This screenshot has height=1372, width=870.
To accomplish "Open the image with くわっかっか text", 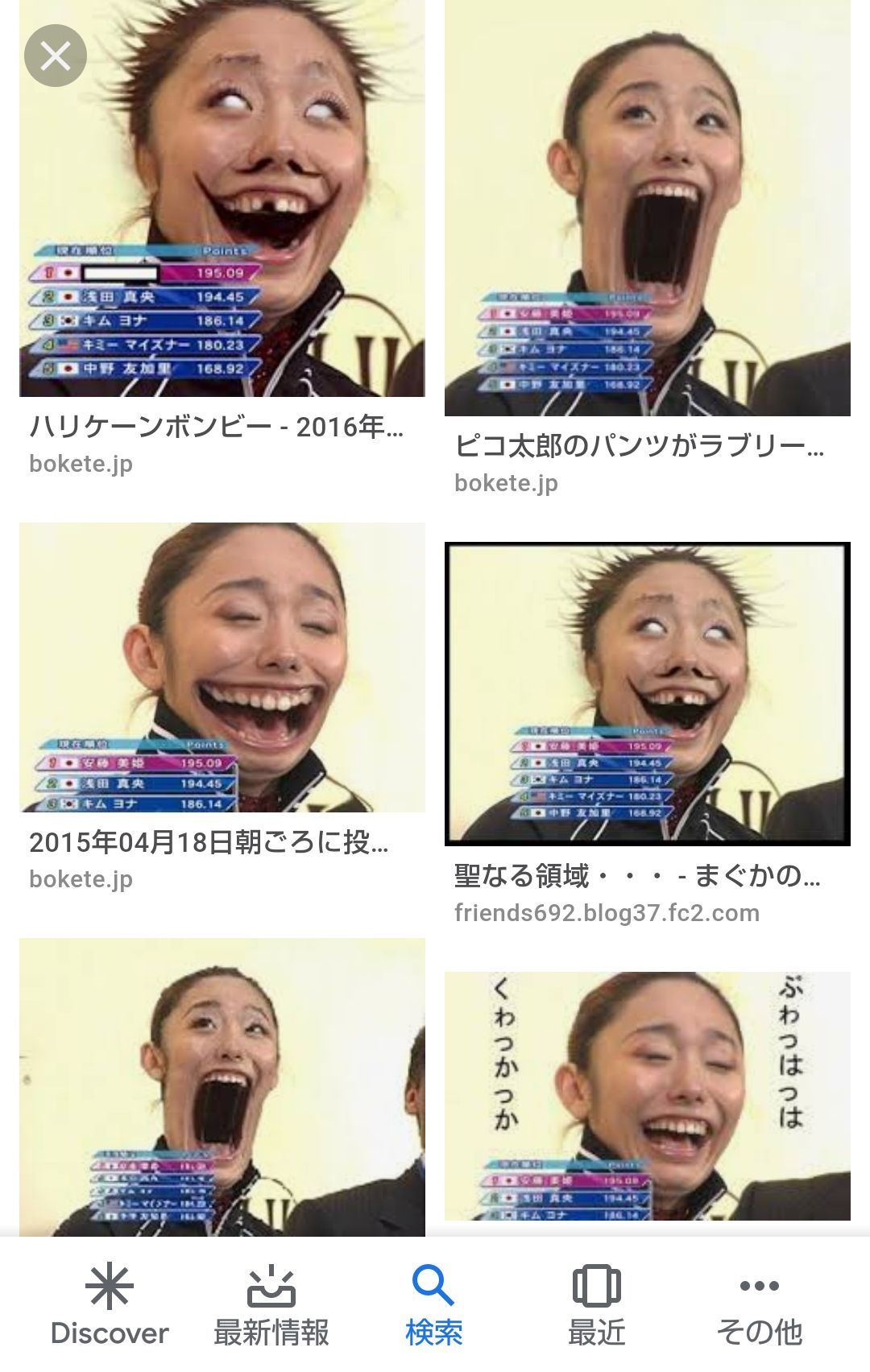I will click(647, 1097).
